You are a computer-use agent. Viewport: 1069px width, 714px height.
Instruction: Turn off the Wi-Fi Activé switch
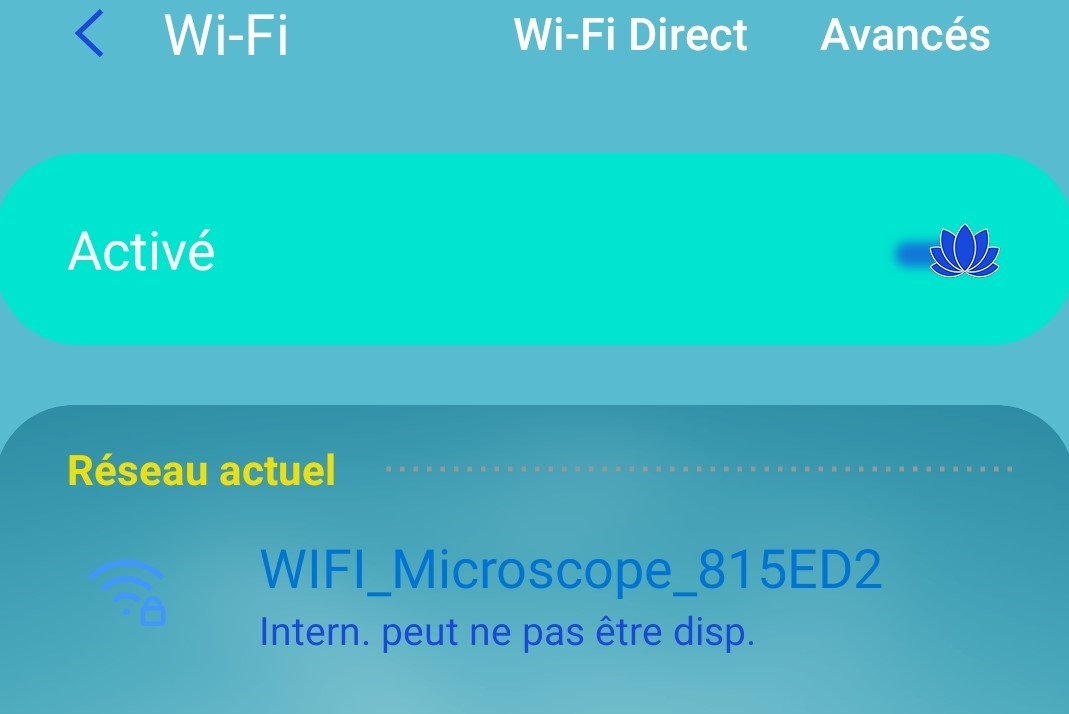point(952,252)
